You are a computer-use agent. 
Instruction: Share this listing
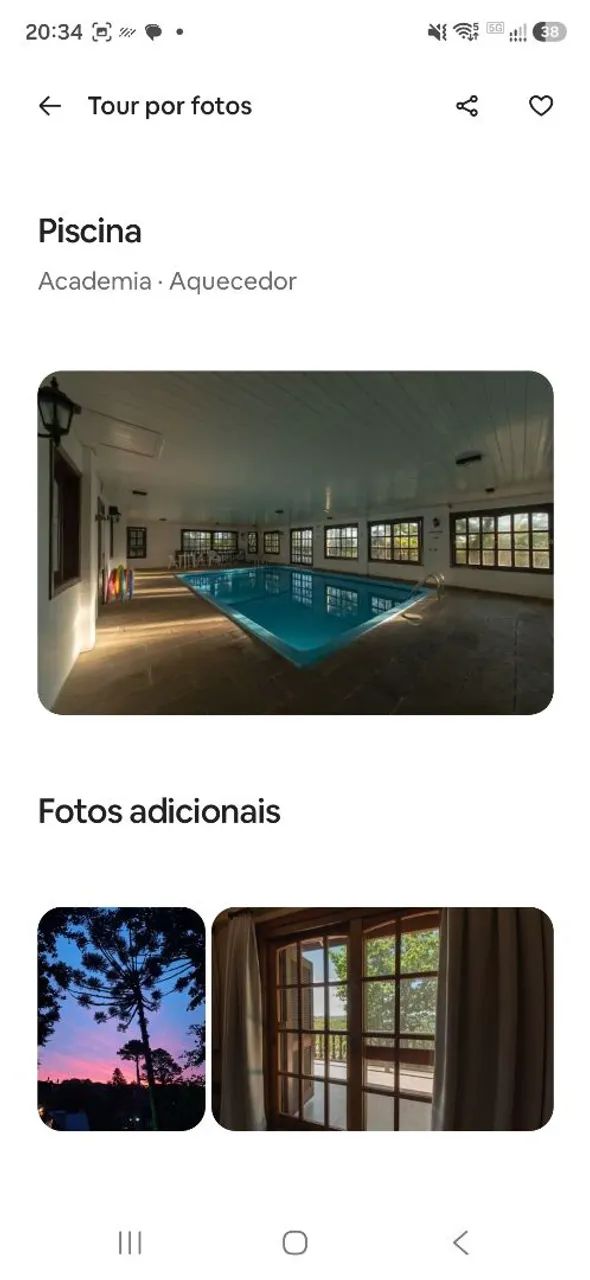(467, 106)
